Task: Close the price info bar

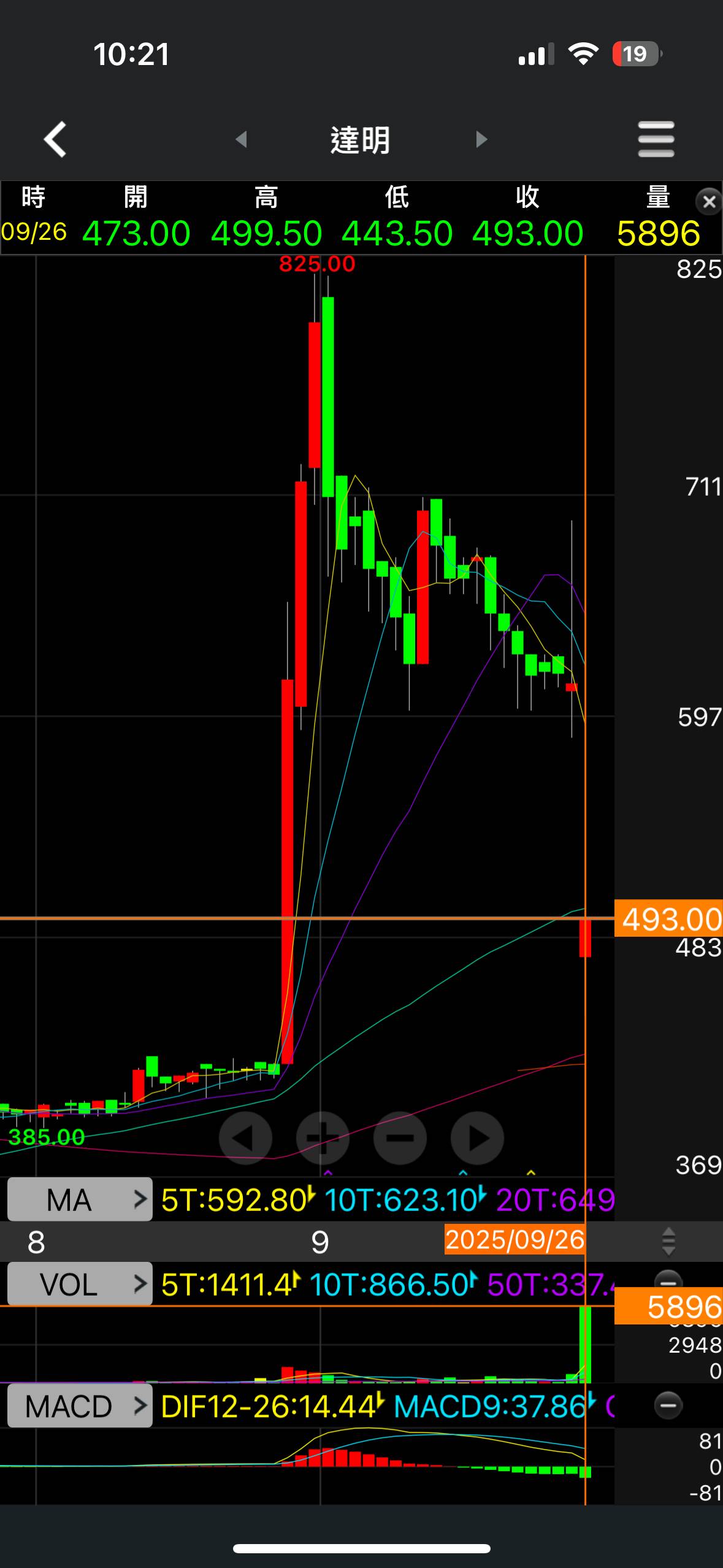Action: [x=709, y=201]
